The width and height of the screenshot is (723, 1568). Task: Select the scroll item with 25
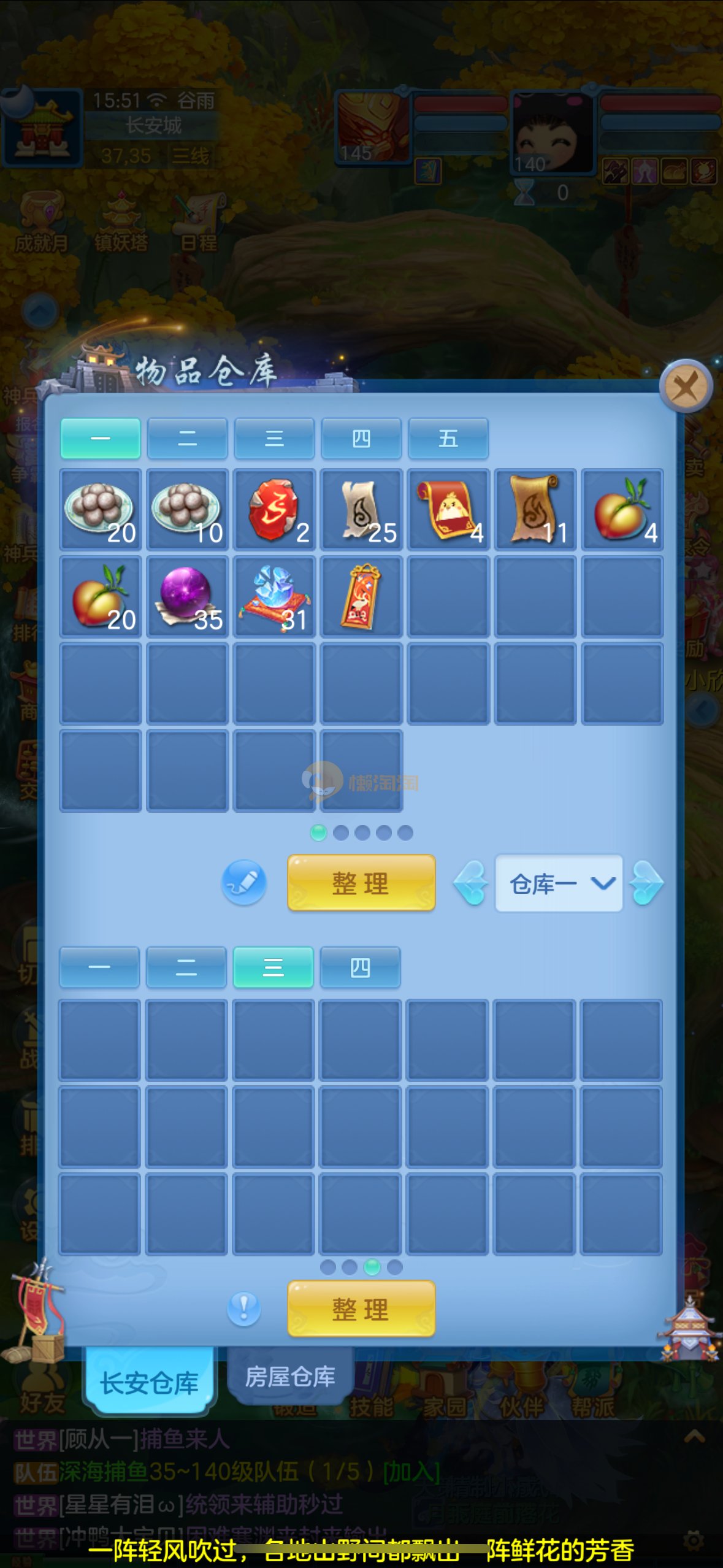[361, 510]
